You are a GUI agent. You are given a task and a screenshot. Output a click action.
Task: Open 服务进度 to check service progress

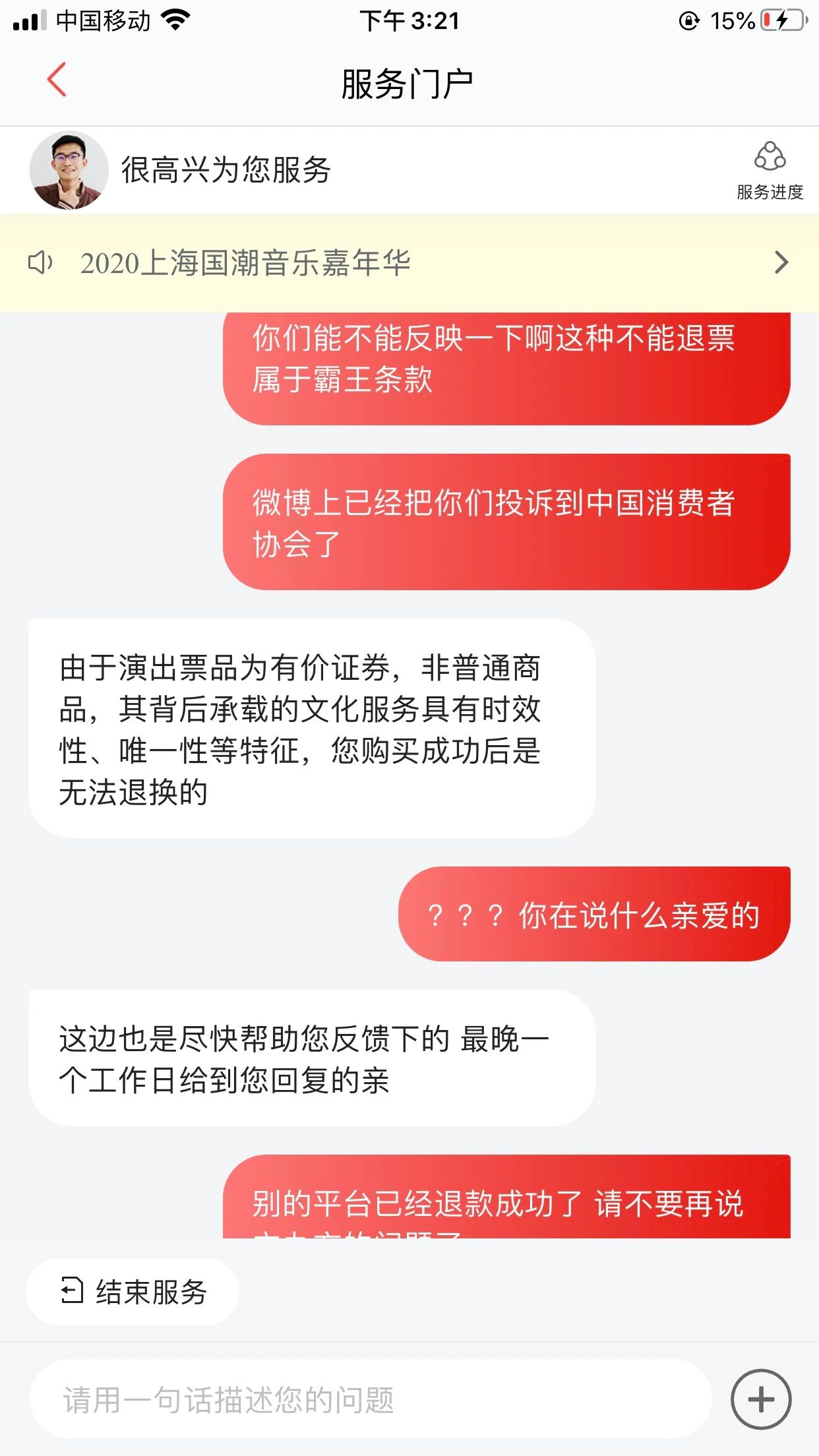(770, 171)
